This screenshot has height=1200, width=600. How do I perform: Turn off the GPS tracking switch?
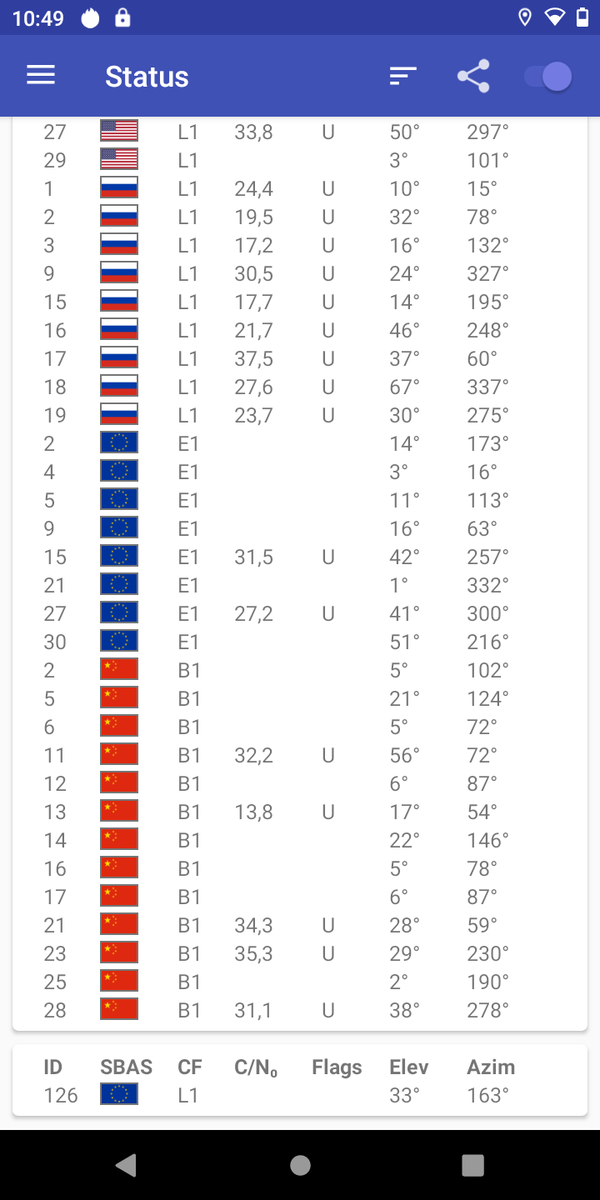coord(549,76)
